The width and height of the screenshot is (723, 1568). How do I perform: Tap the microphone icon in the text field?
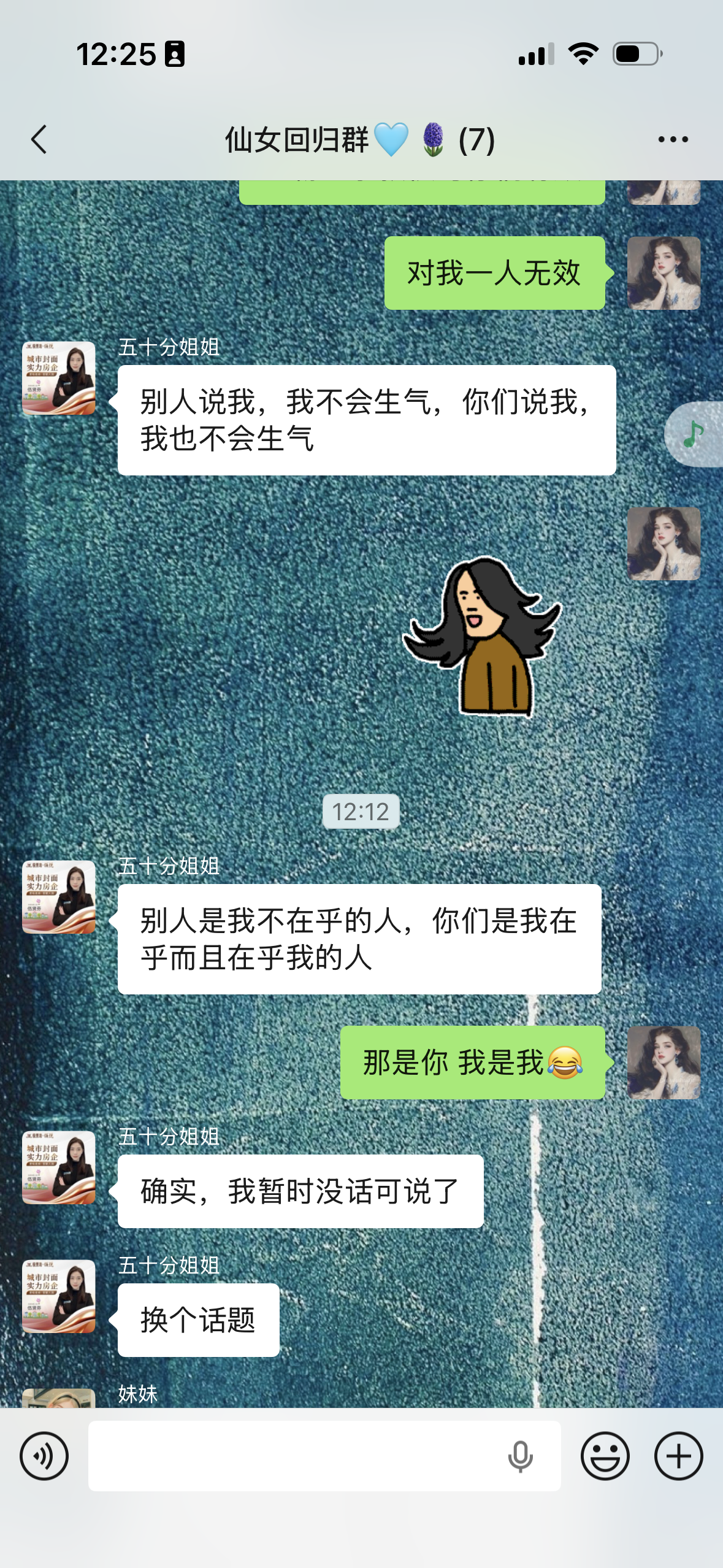tap(520, 1456)
